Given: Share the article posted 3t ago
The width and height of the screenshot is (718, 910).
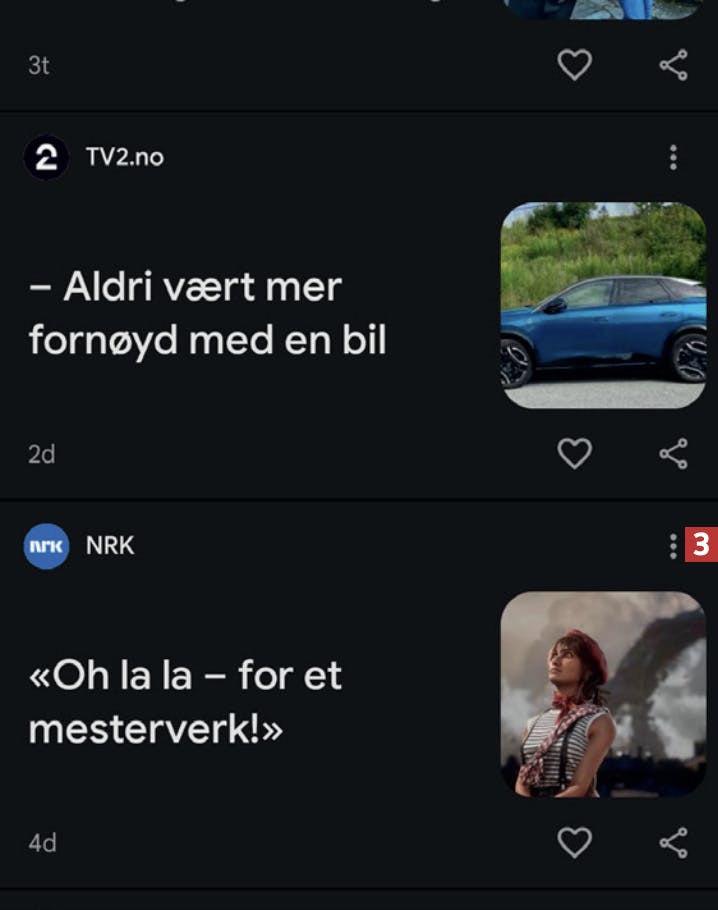Looking at the screenshot, I should 673,66.
